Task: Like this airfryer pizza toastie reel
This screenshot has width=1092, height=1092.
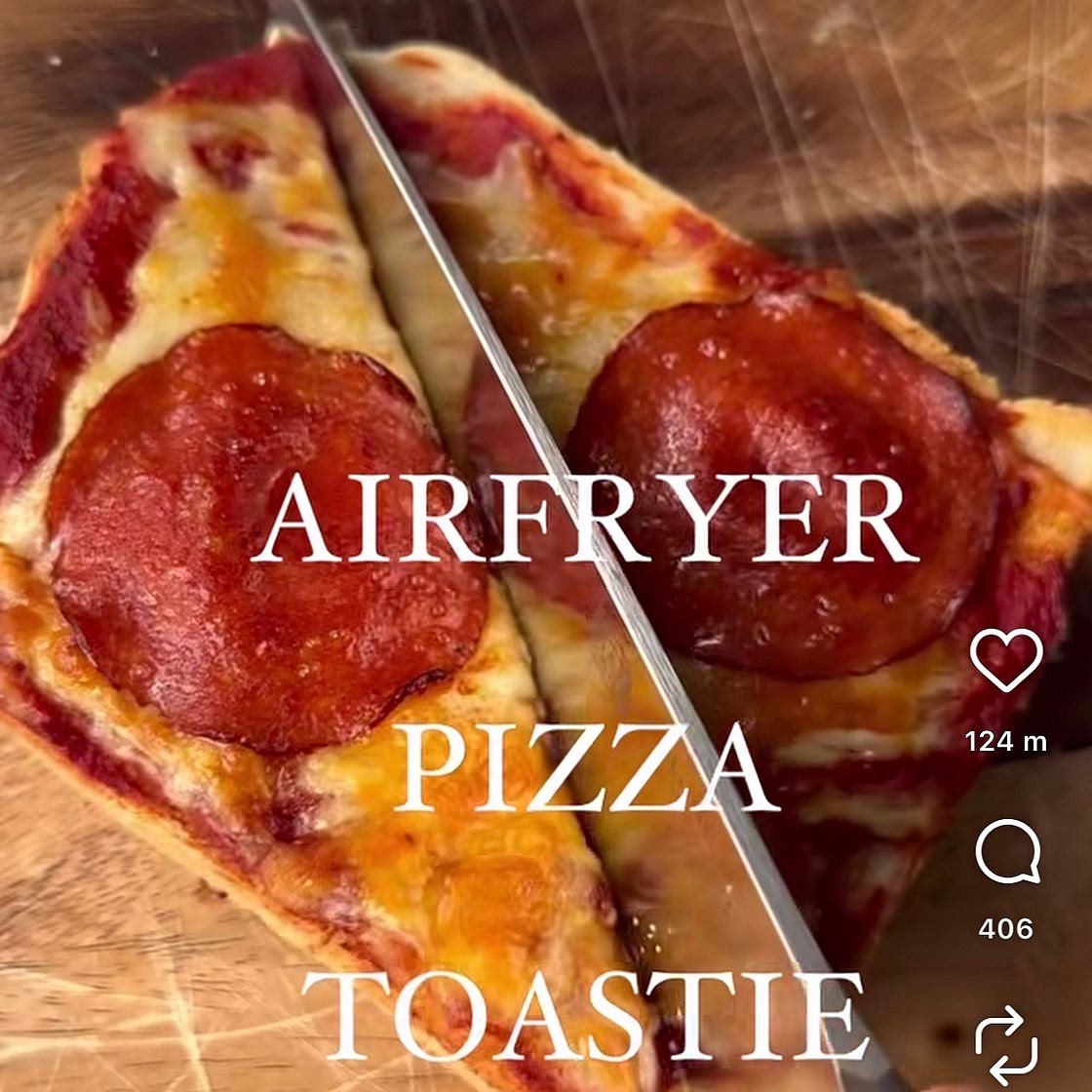Action: pyautogui.click(x=1006, y=660)
